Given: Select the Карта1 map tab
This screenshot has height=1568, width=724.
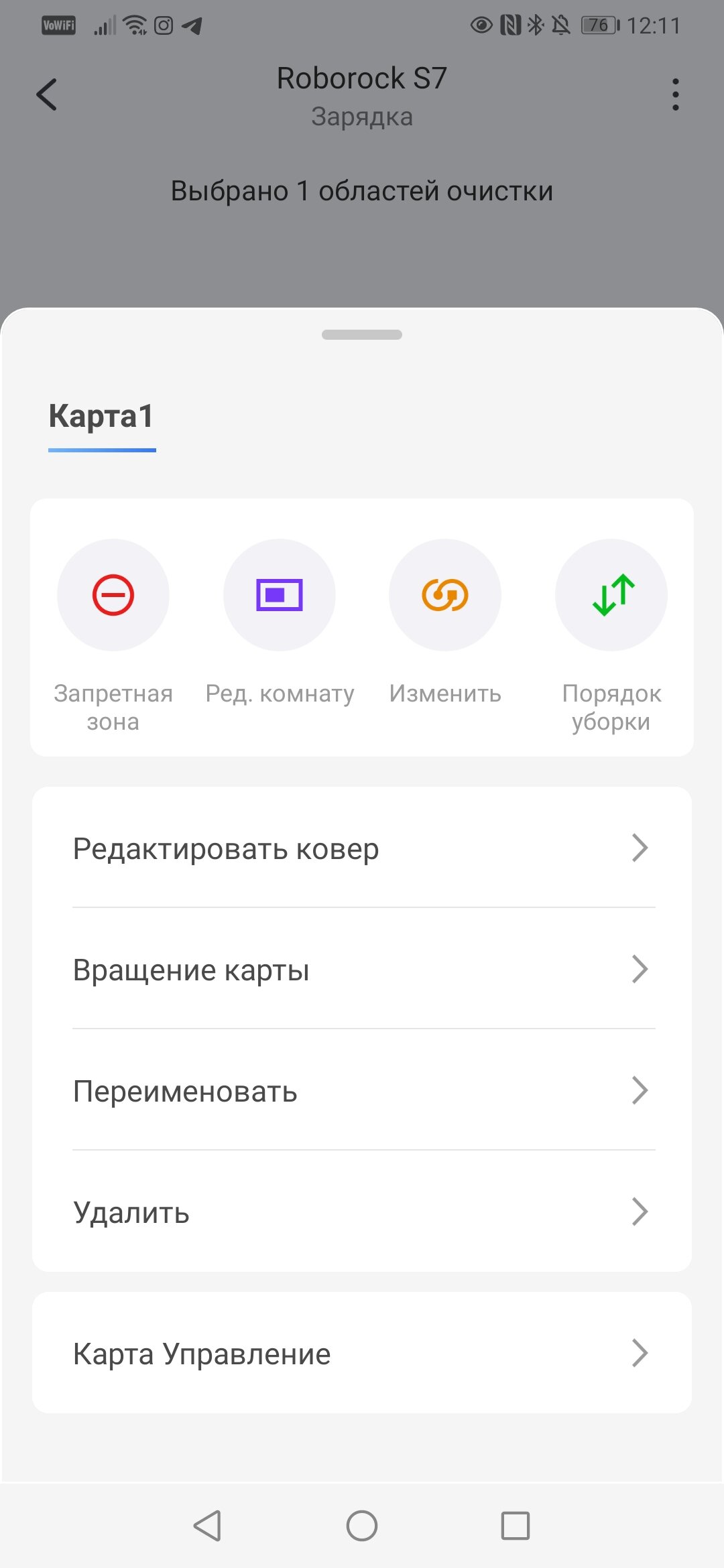Looking at the screenshot, I should tap(102, 416).
